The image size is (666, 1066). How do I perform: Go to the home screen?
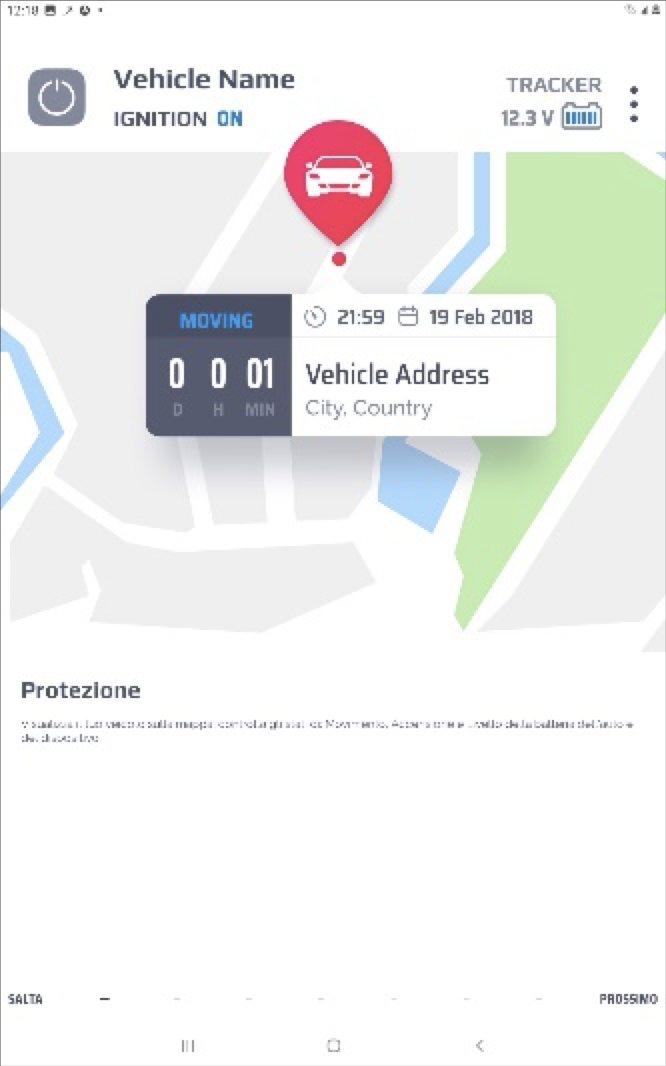pyautogui.click(x=333, y=1045)
